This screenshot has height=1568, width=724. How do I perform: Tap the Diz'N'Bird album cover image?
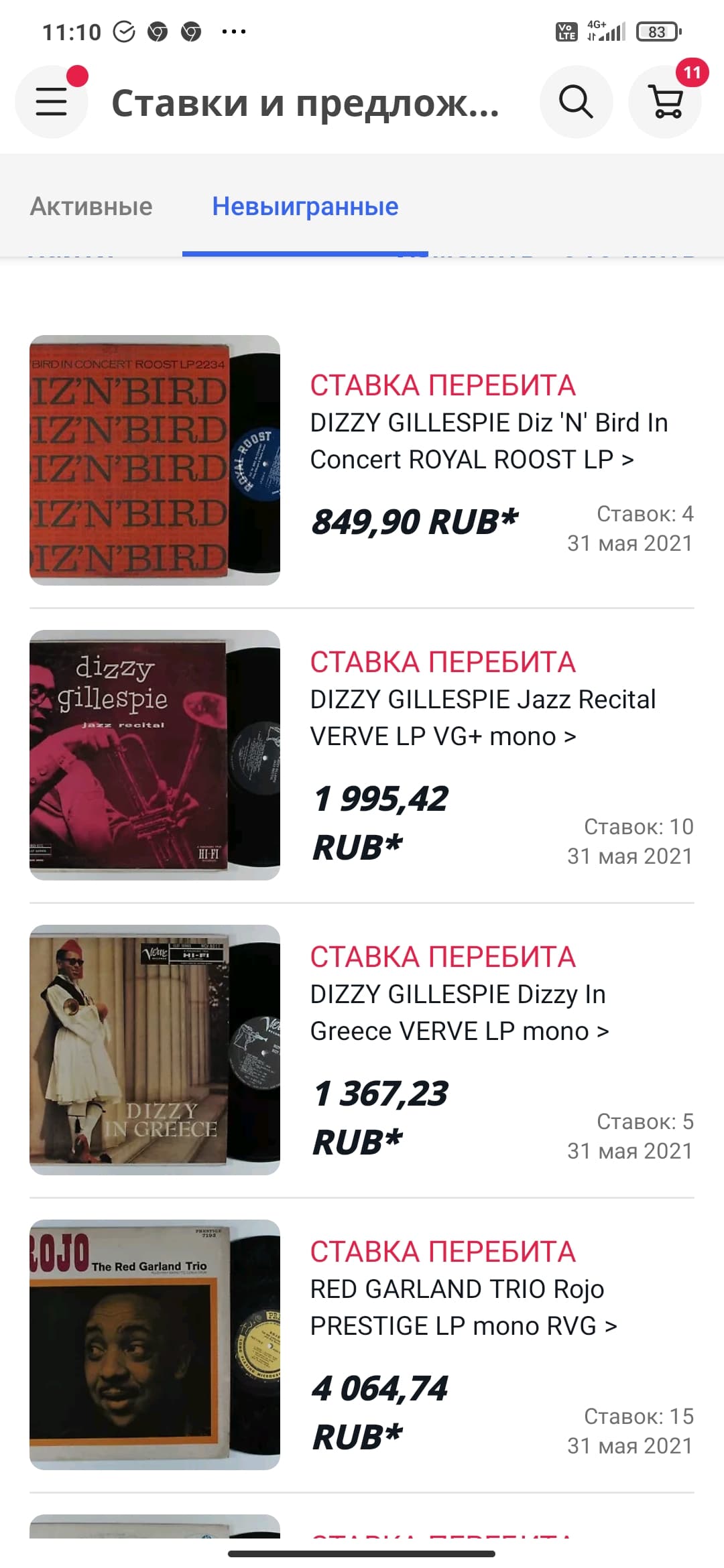[x=154, y=460]
